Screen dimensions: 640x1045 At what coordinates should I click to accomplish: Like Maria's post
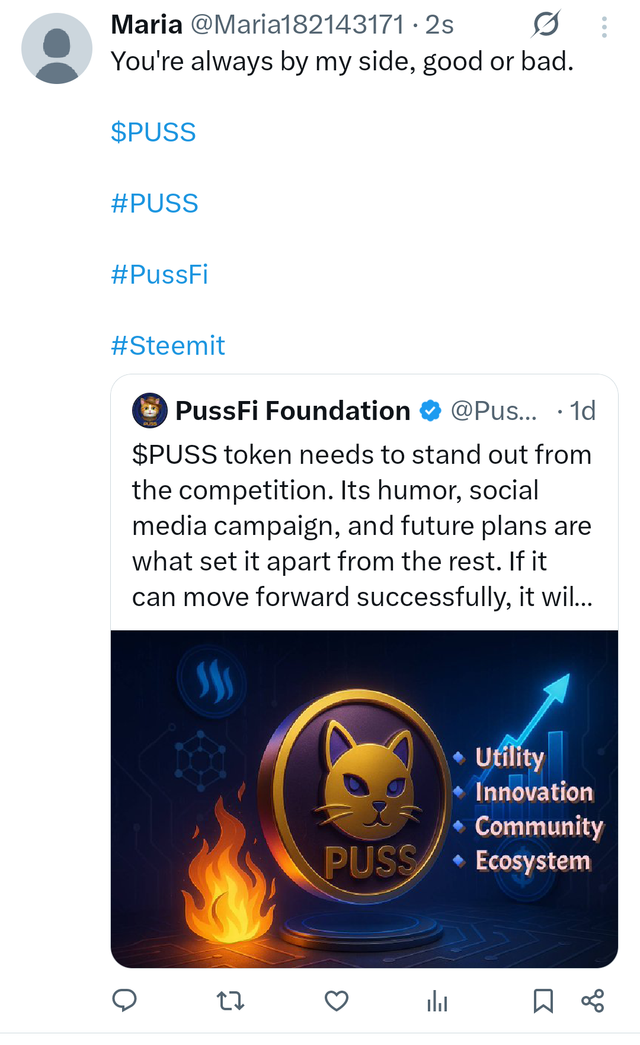(x=337, y=1001)
